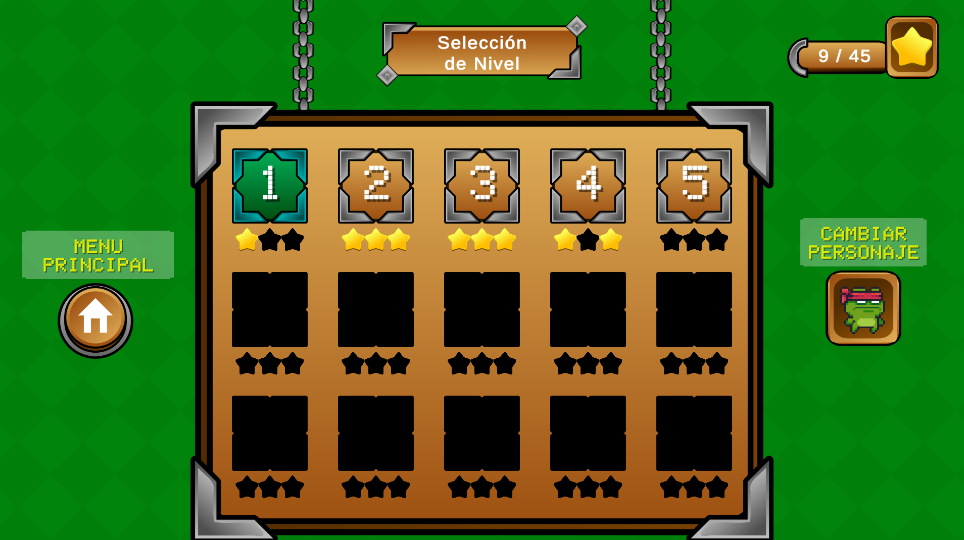Screen dimensions: 964x540
Task: Open level 3
Action: coord(482,186)
